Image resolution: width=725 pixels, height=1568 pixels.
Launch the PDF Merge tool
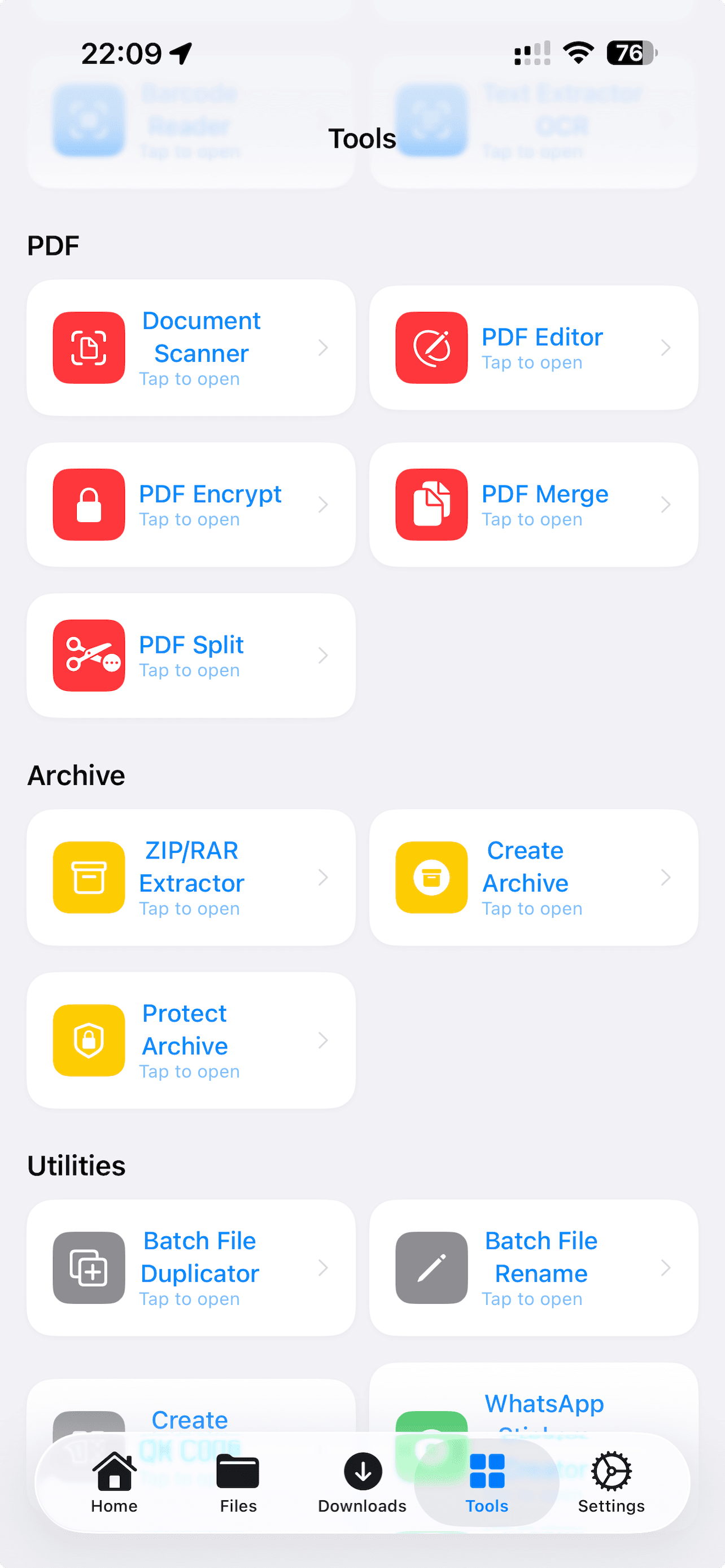tap(532, 504)
